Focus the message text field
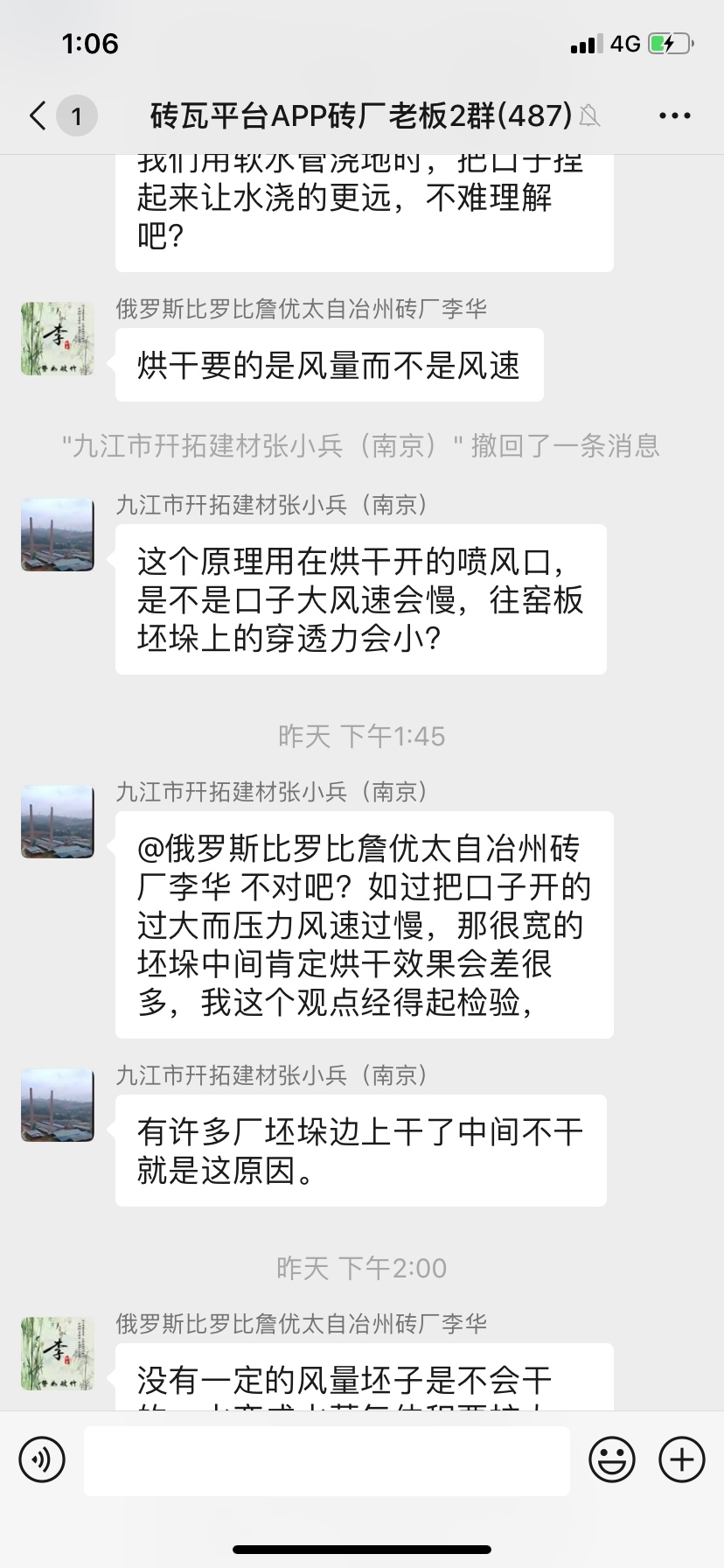Screen dimensions: 724x1568 point(326,1459)
